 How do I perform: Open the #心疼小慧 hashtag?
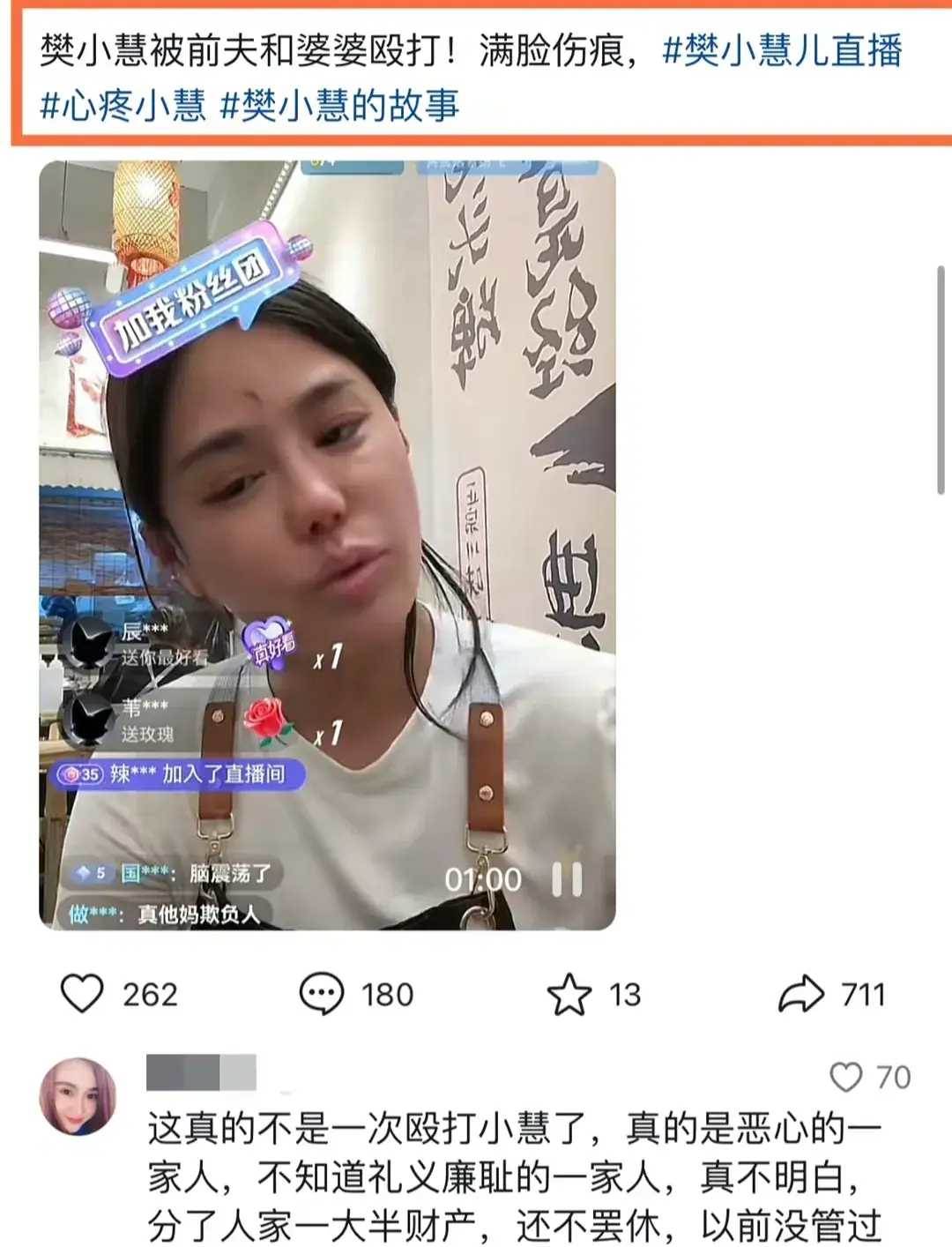pyautogui.click(x=123, y=106)
